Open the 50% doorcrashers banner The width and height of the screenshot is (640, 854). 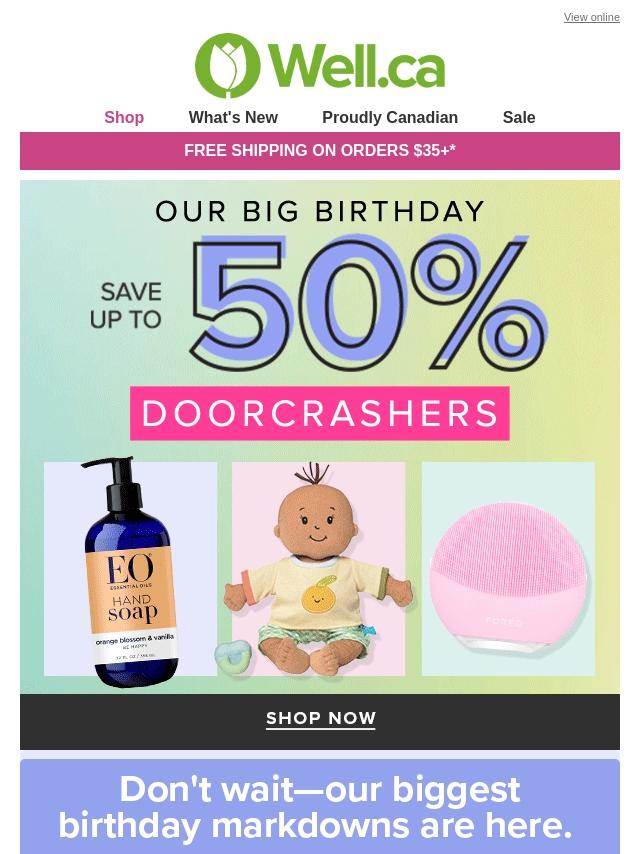point(320,330)
